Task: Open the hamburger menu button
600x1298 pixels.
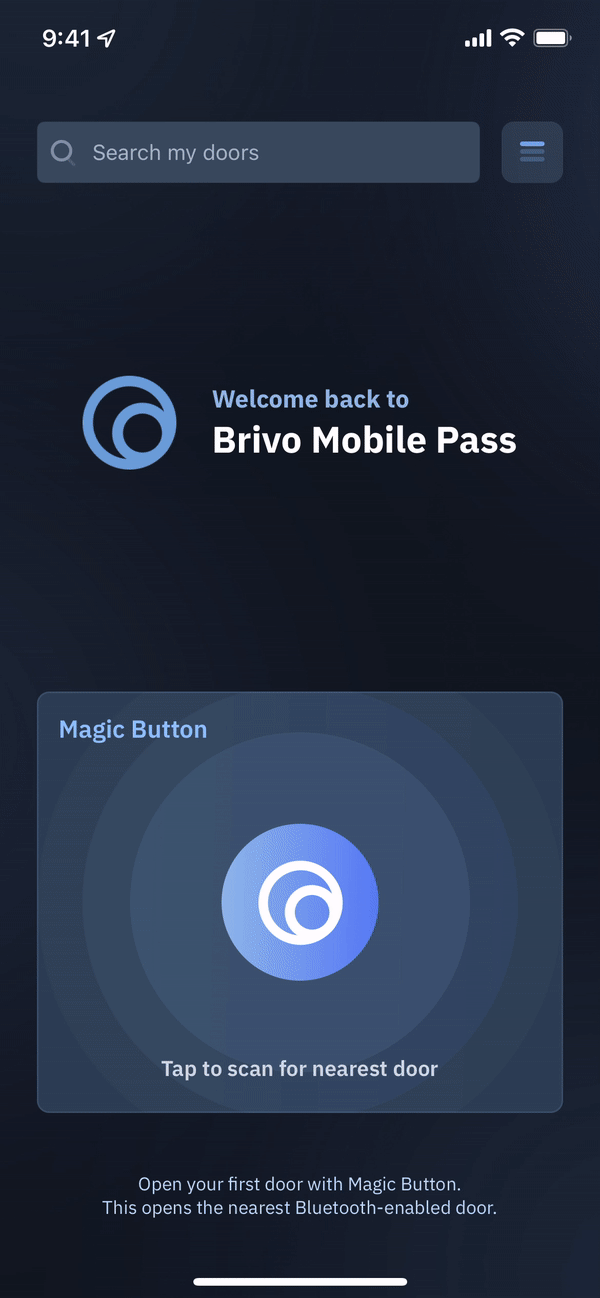Action: tap(532, 152)
